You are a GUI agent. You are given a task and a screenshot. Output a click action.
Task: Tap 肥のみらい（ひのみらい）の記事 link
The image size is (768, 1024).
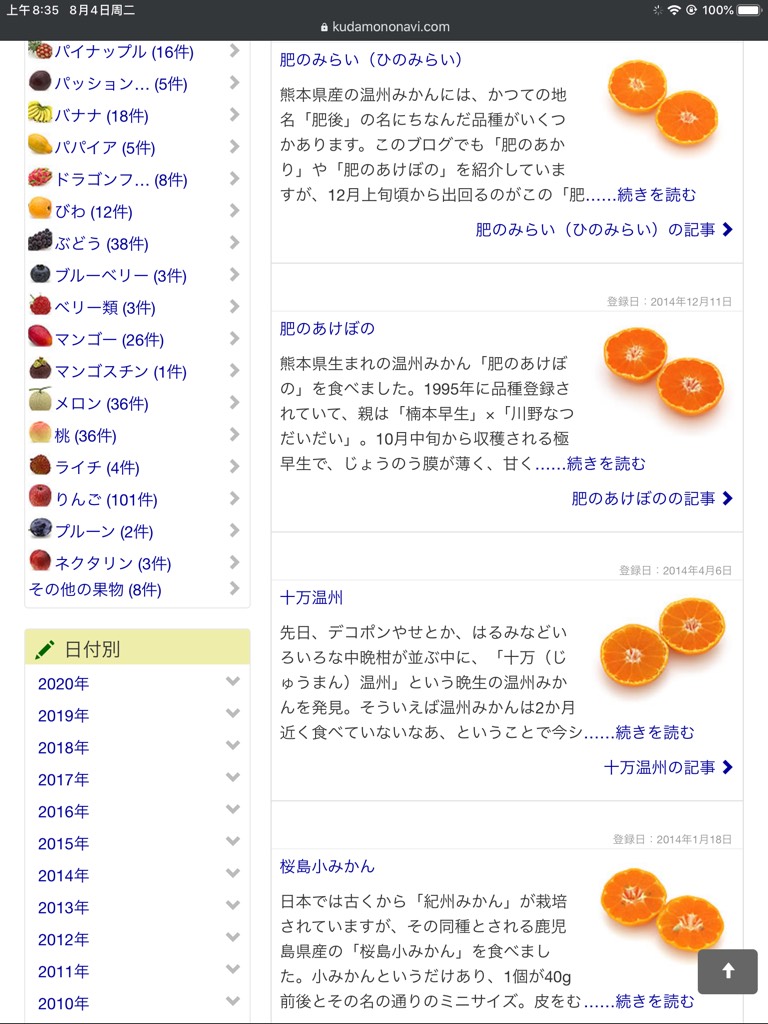[604, 230]
